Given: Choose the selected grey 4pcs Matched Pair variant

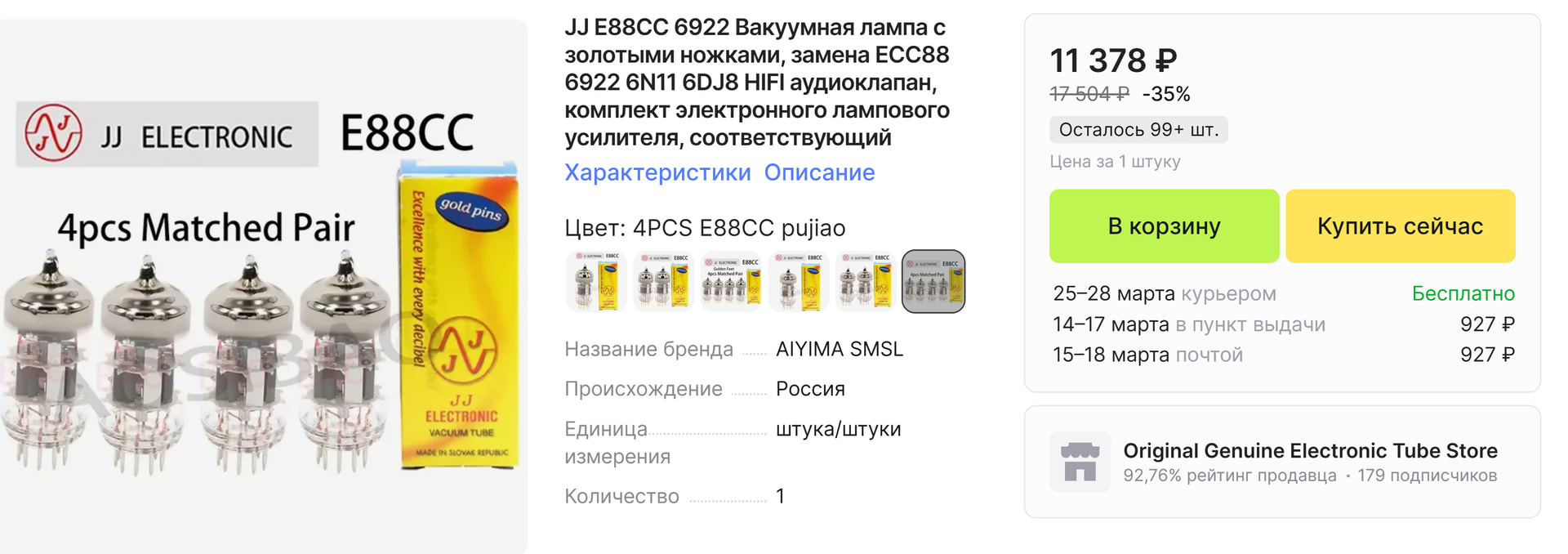Looking at the screenshot, I should pyautogui.click(x=933, y=282).
